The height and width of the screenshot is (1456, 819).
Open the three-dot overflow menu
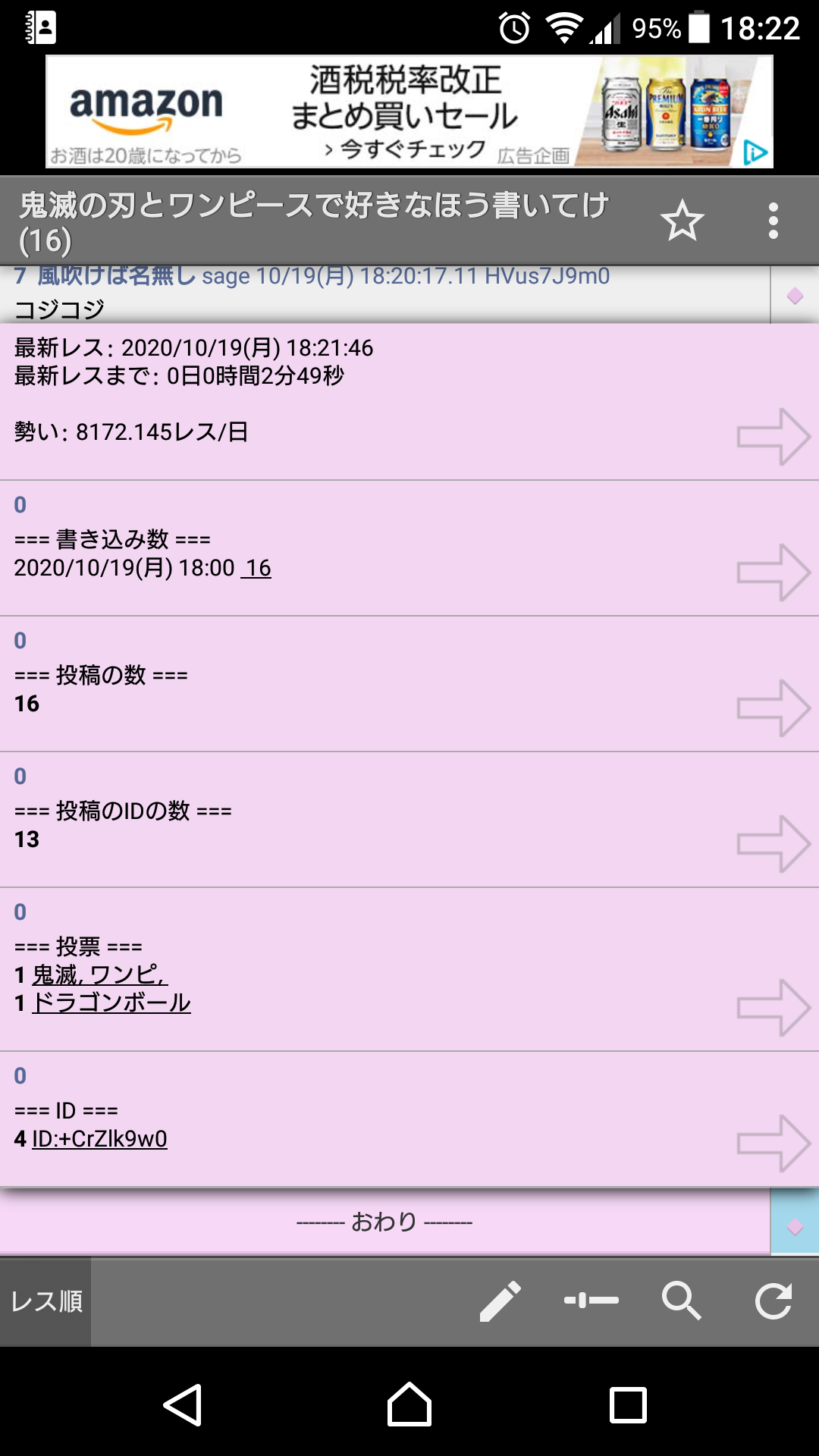tap(773, 221)
